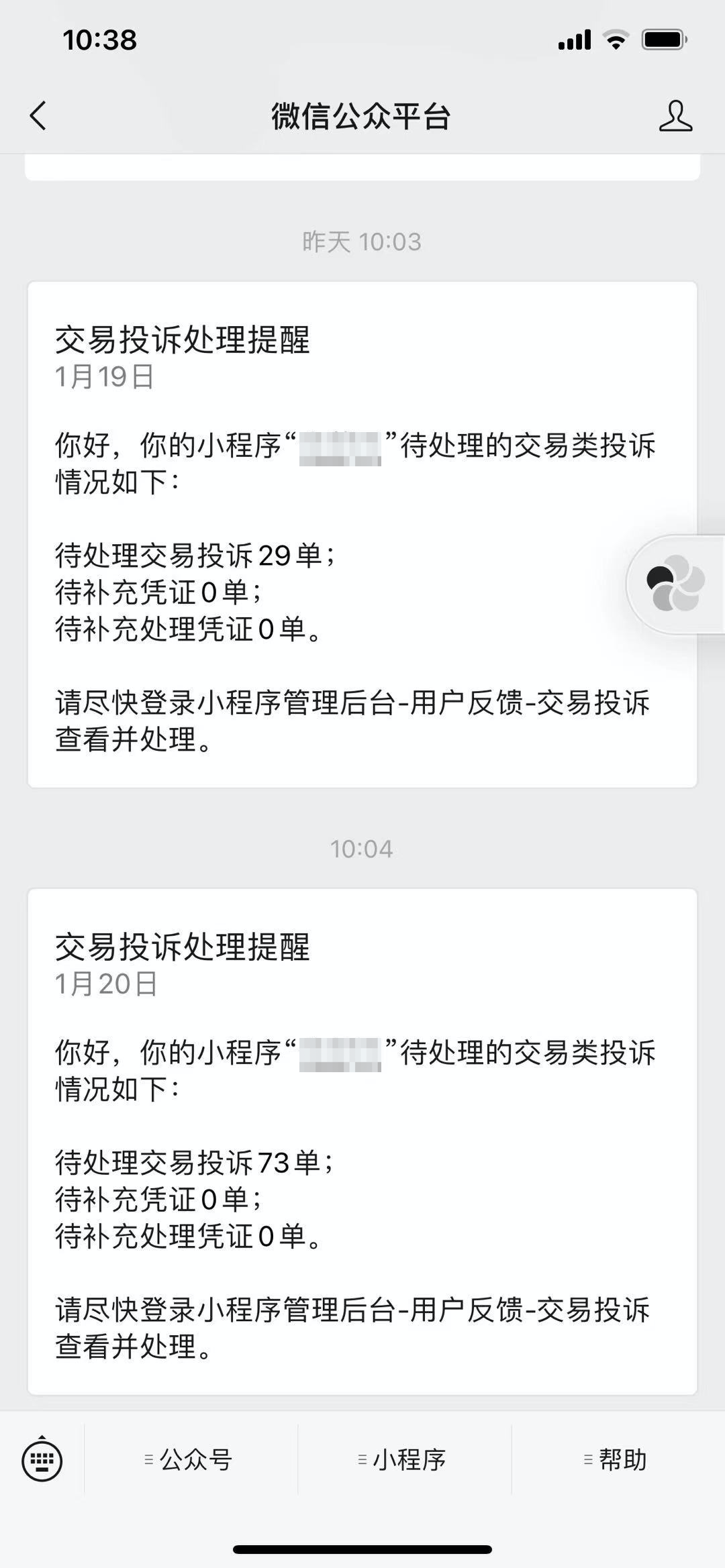Open the 帮助 menu
Image resolution: width=725 pixels, height=1568 pixels.
click(x=617, y=1460)
